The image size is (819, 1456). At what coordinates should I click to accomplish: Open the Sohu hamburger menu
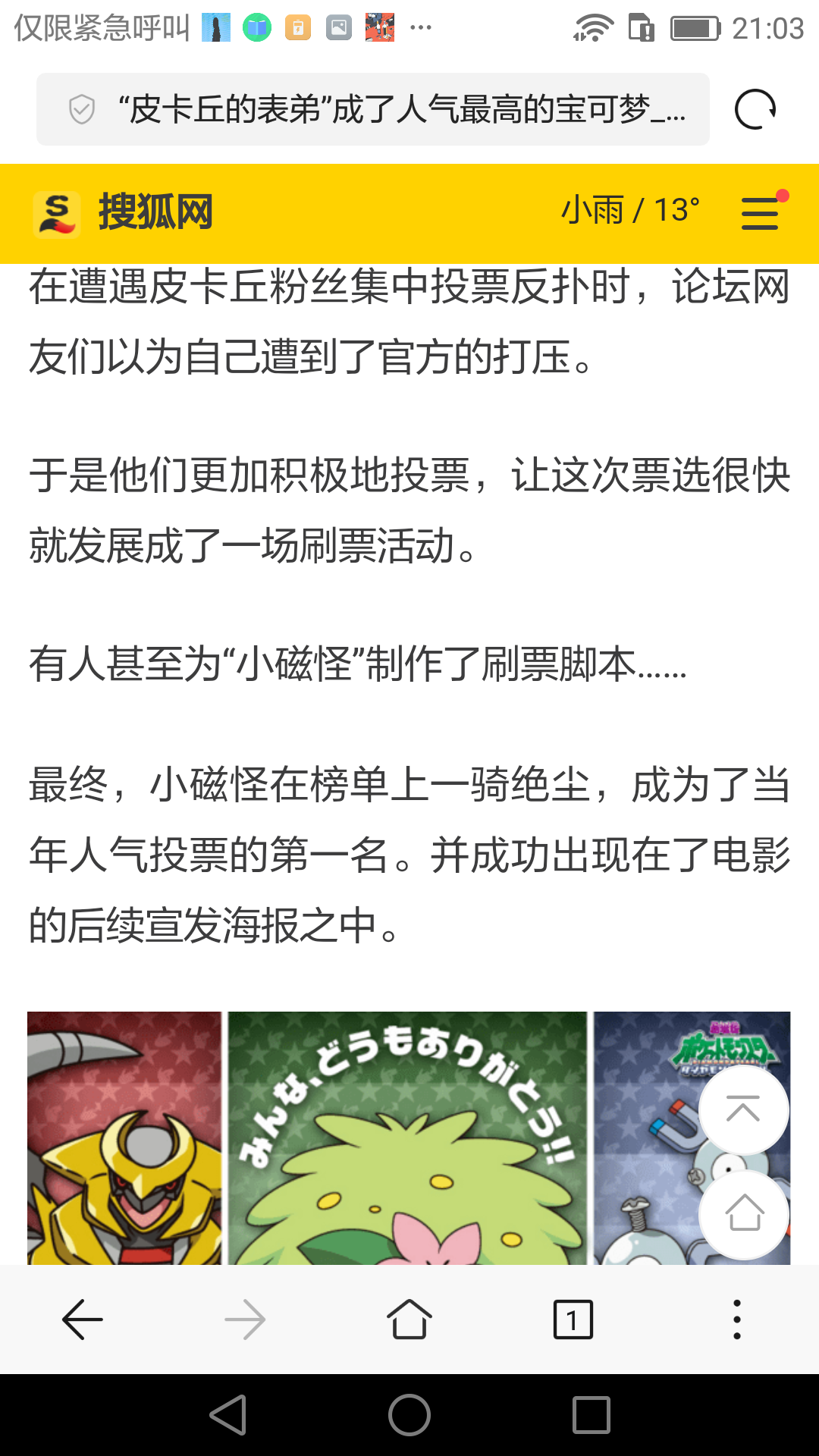coord(760,213)
